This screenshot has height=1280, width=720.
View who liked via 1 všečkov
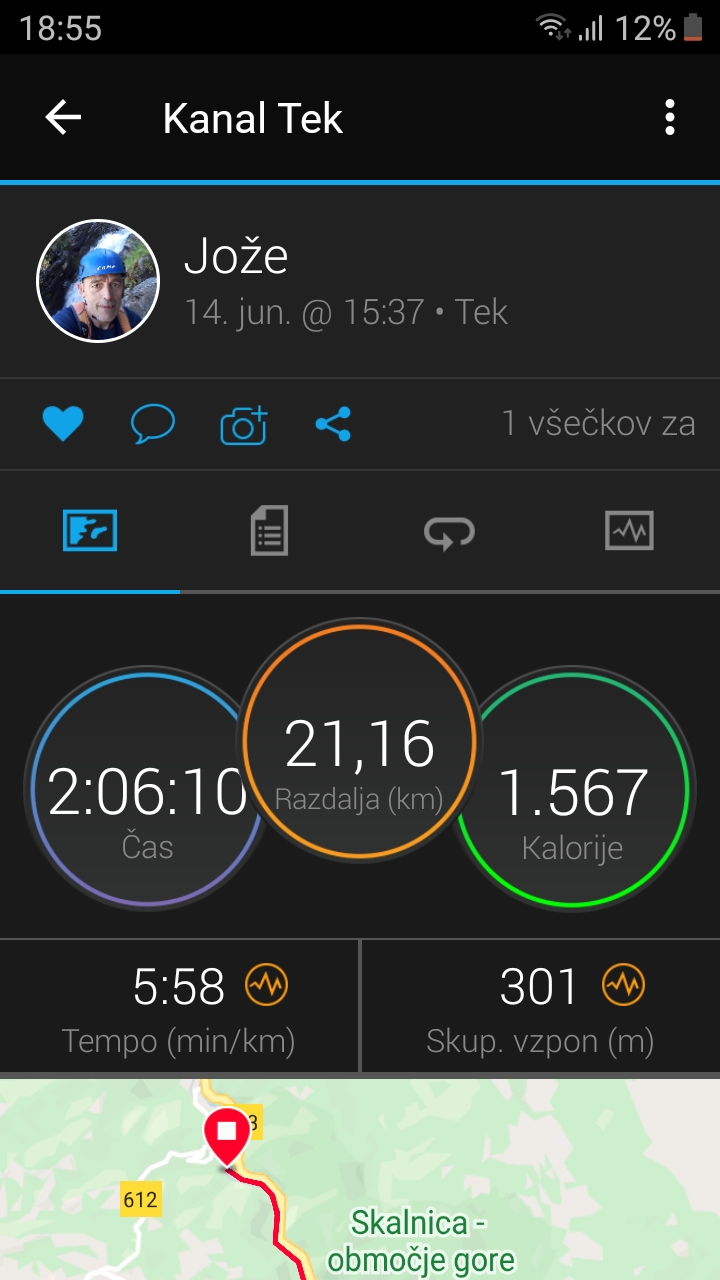(598, 424)
